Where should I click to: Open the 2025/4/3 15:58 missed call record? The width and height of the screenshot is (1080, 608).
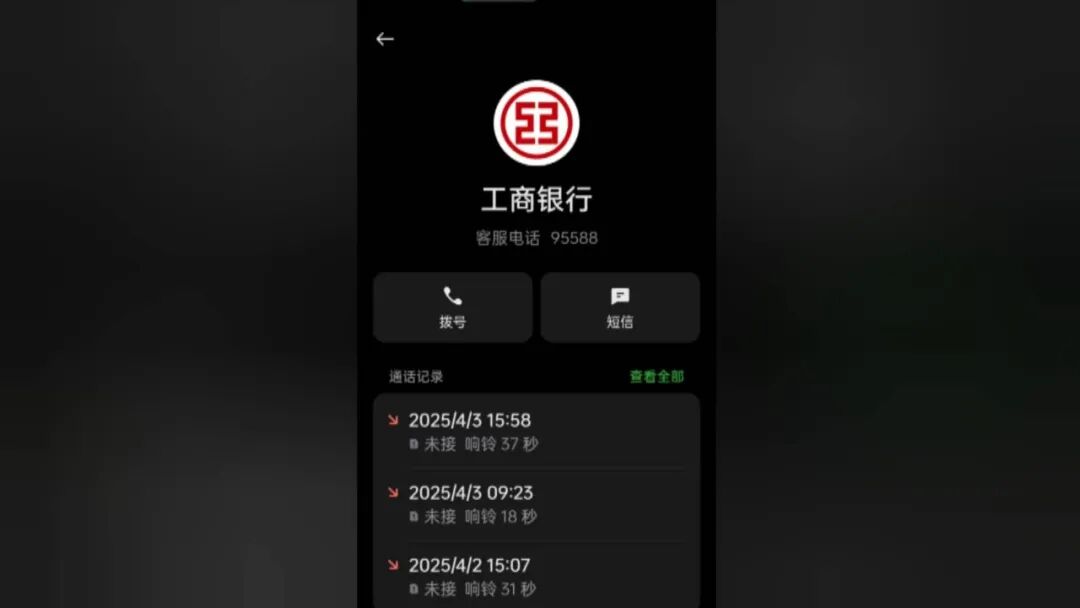(x=536, y=431)
